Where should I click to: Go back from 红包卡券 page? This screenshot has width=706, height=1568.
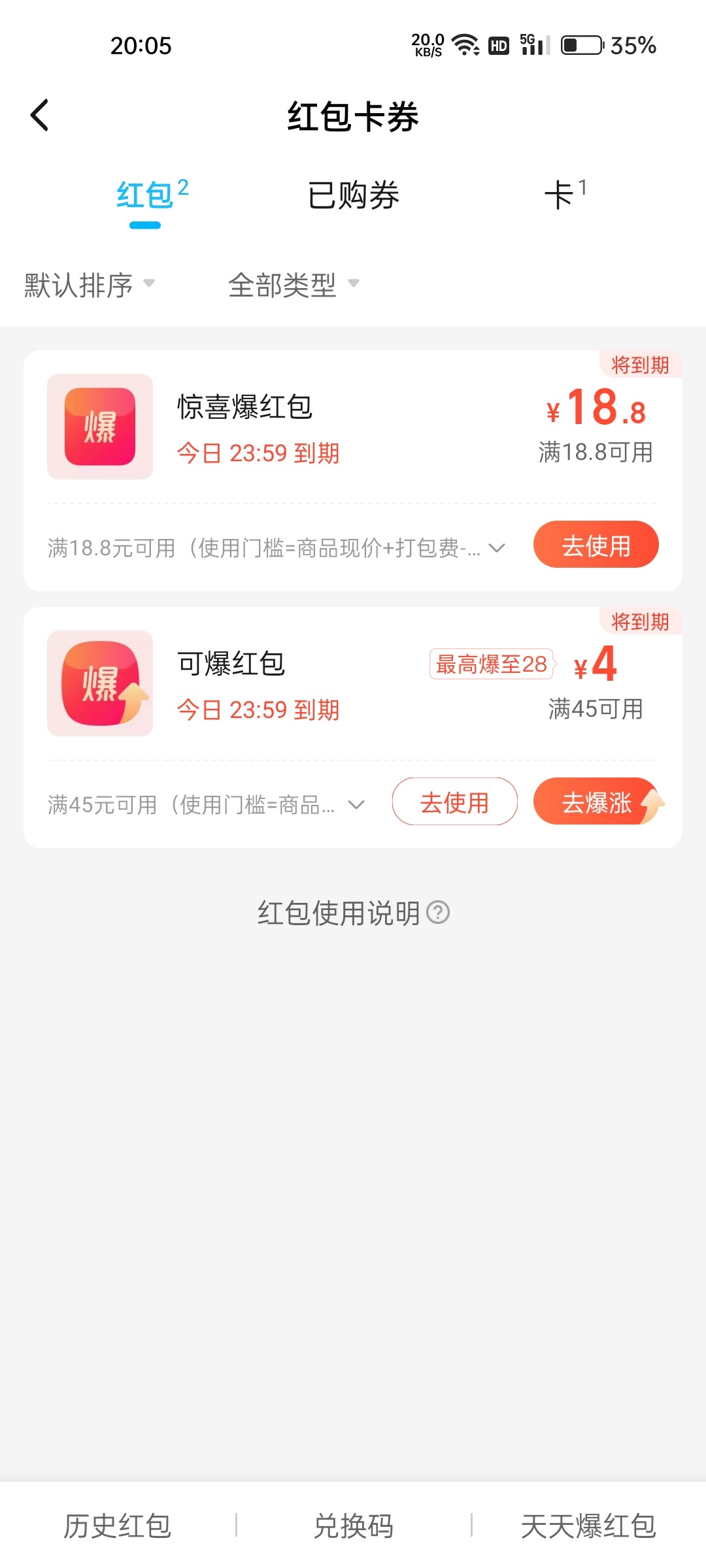[41, 116]
